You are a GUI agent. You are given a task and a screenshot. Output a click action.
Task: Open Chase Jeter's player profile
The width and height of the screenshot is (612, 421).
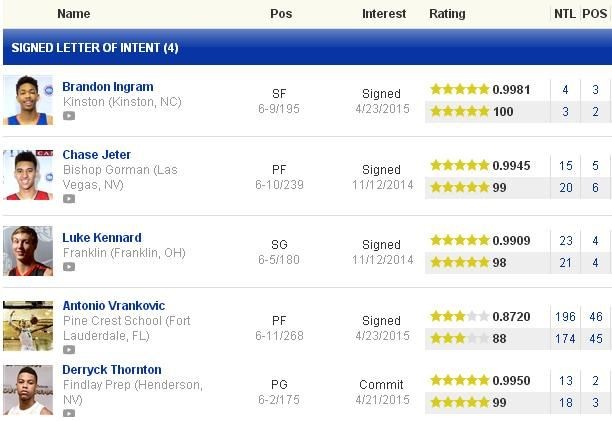click(94, 155)
